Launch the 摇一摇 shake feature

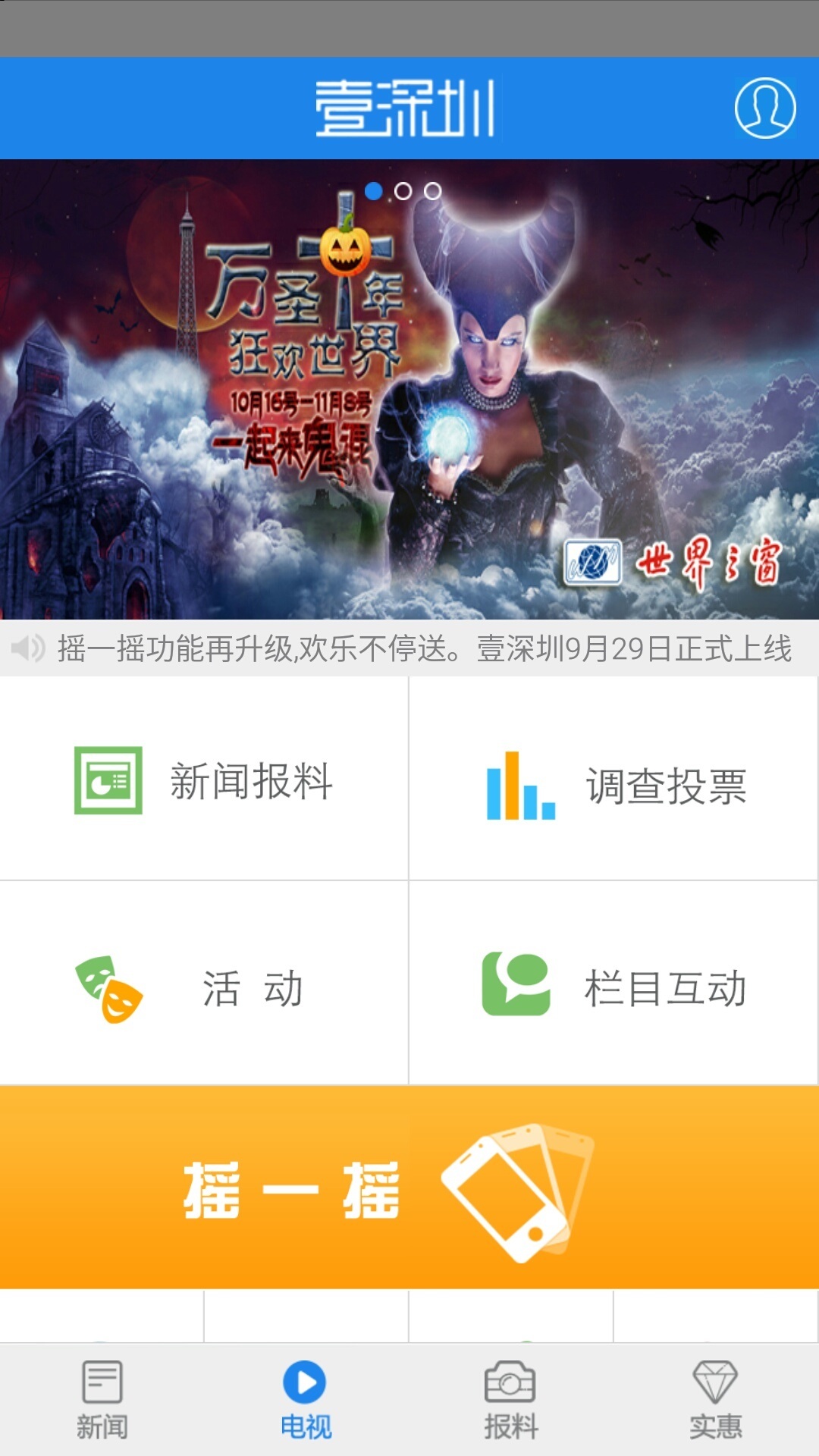409,1188
